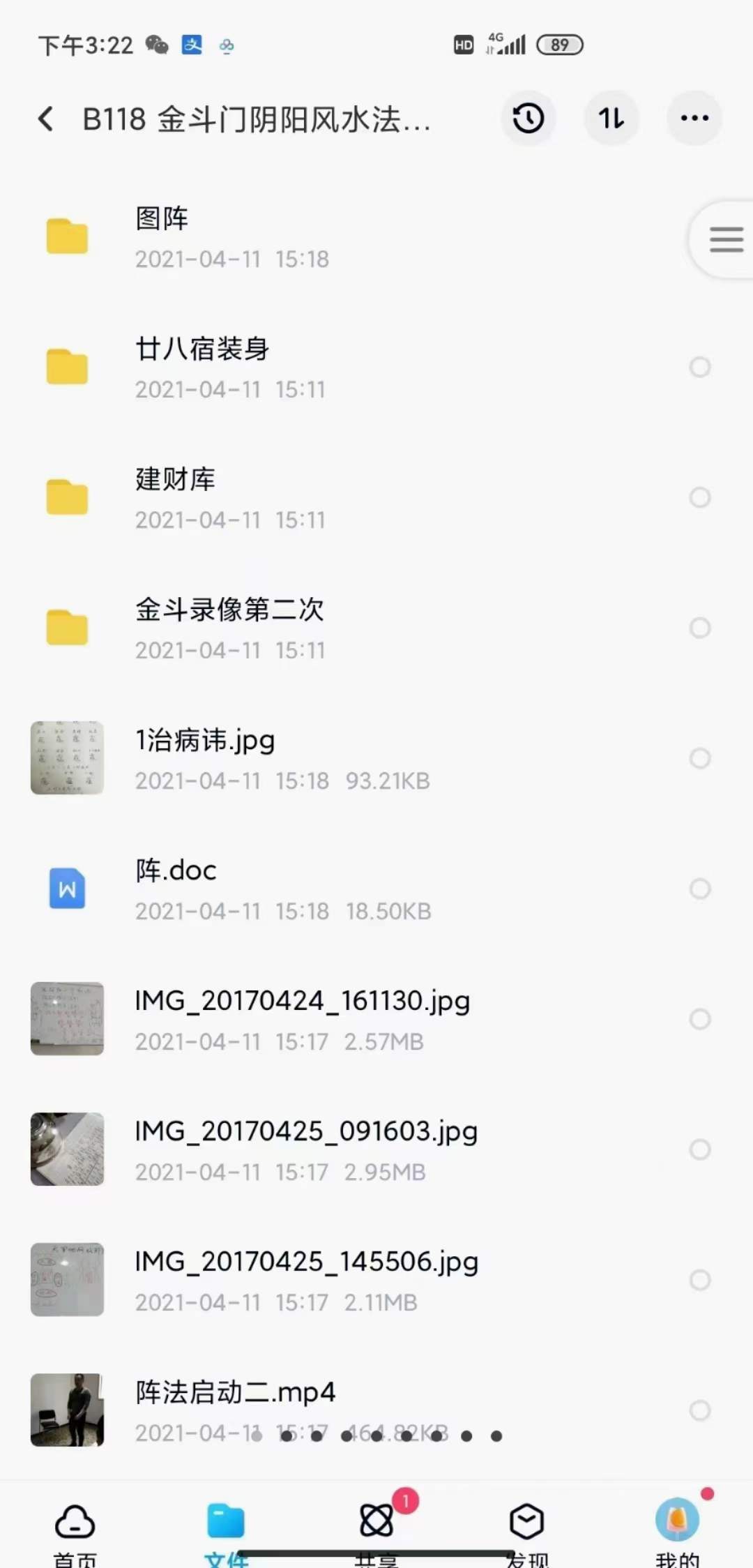Check the selection circle for 阵.doc
Screen dimensions: 753x1568
pos(700,889)
